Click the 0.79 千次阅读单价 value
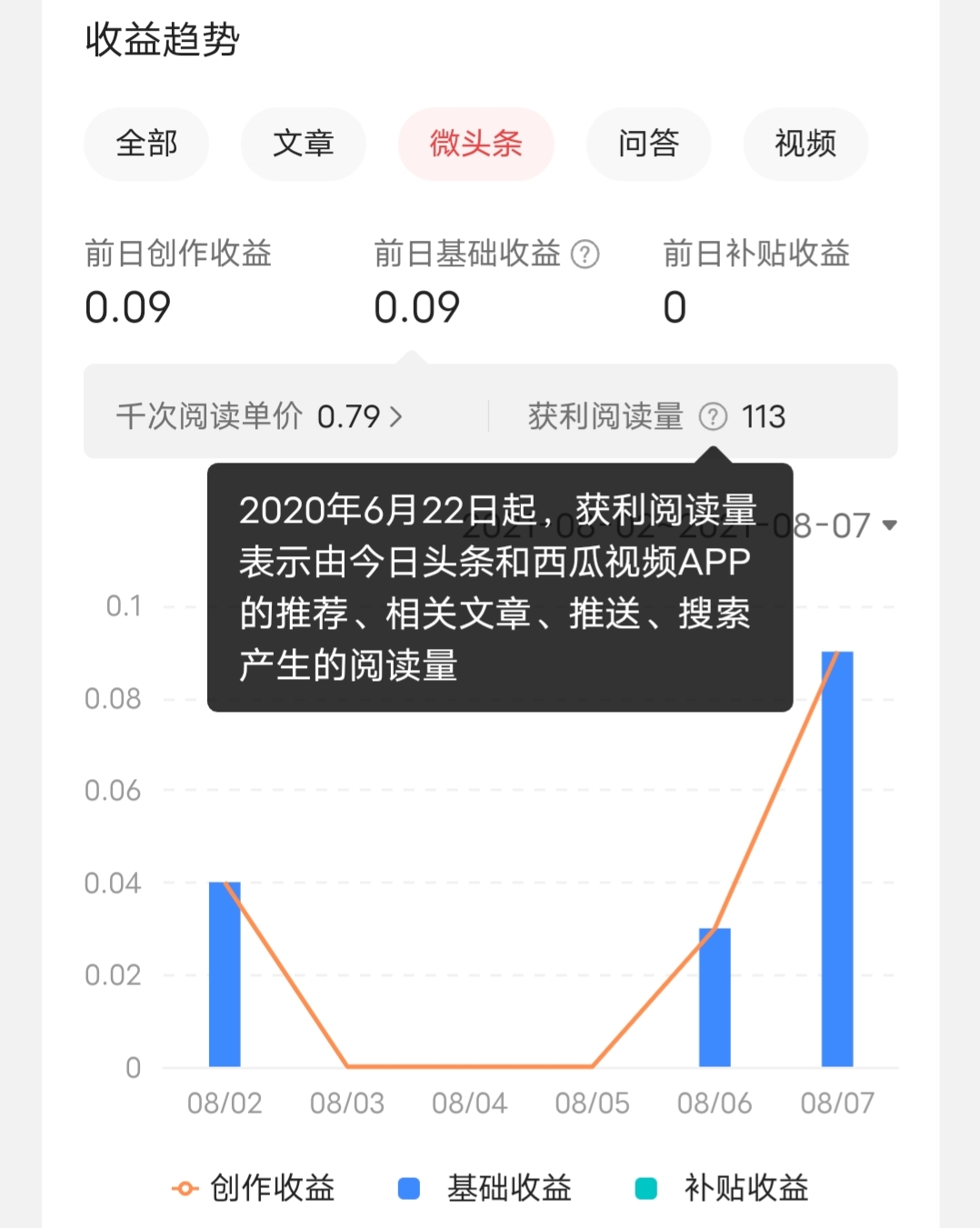The width and height of the screenshot is (980, 1228). (x=352, y=416)
